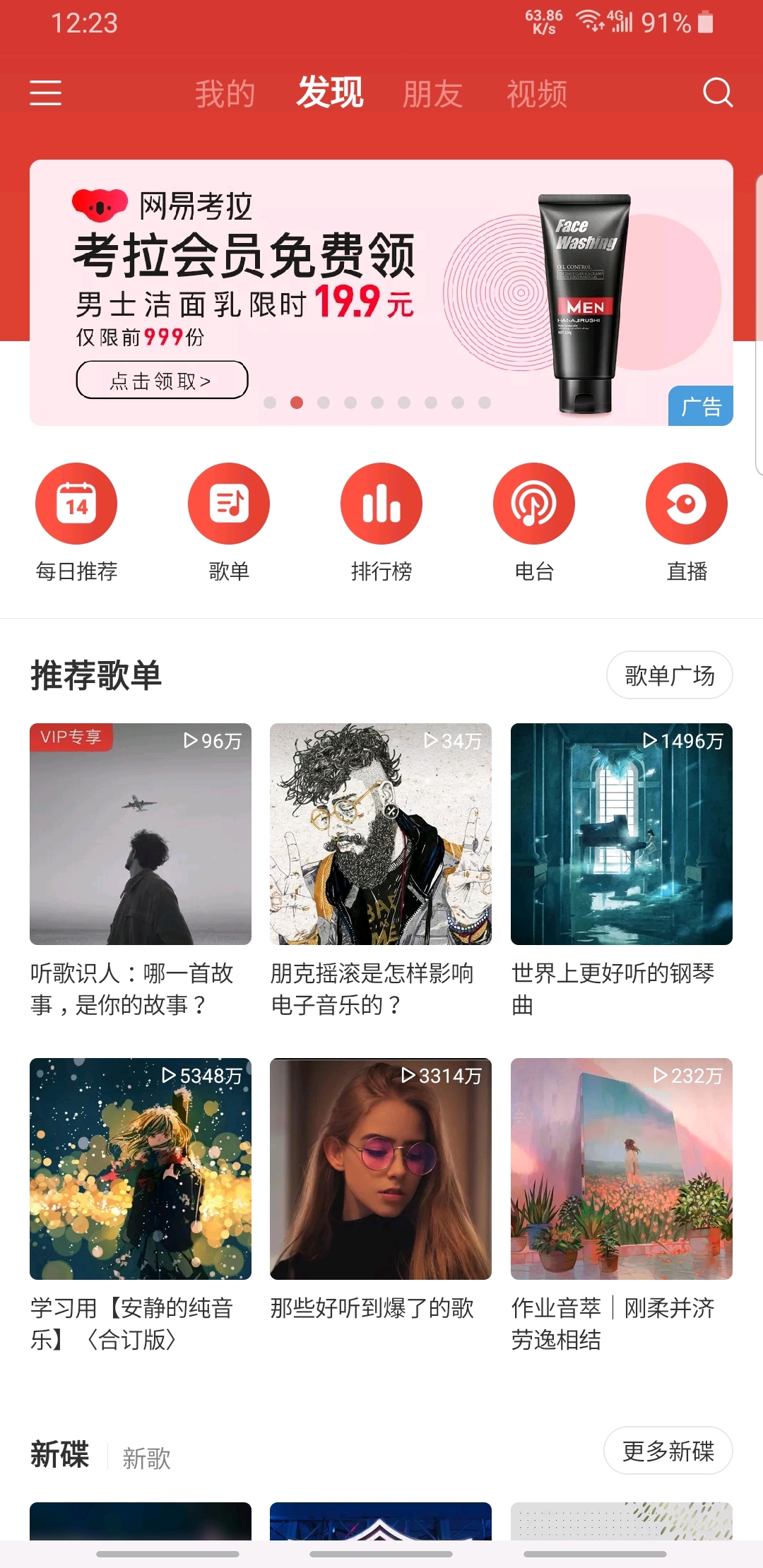
Task: Open the 电台 radio section
Action: pyautogui.click(x=534, y=504)
